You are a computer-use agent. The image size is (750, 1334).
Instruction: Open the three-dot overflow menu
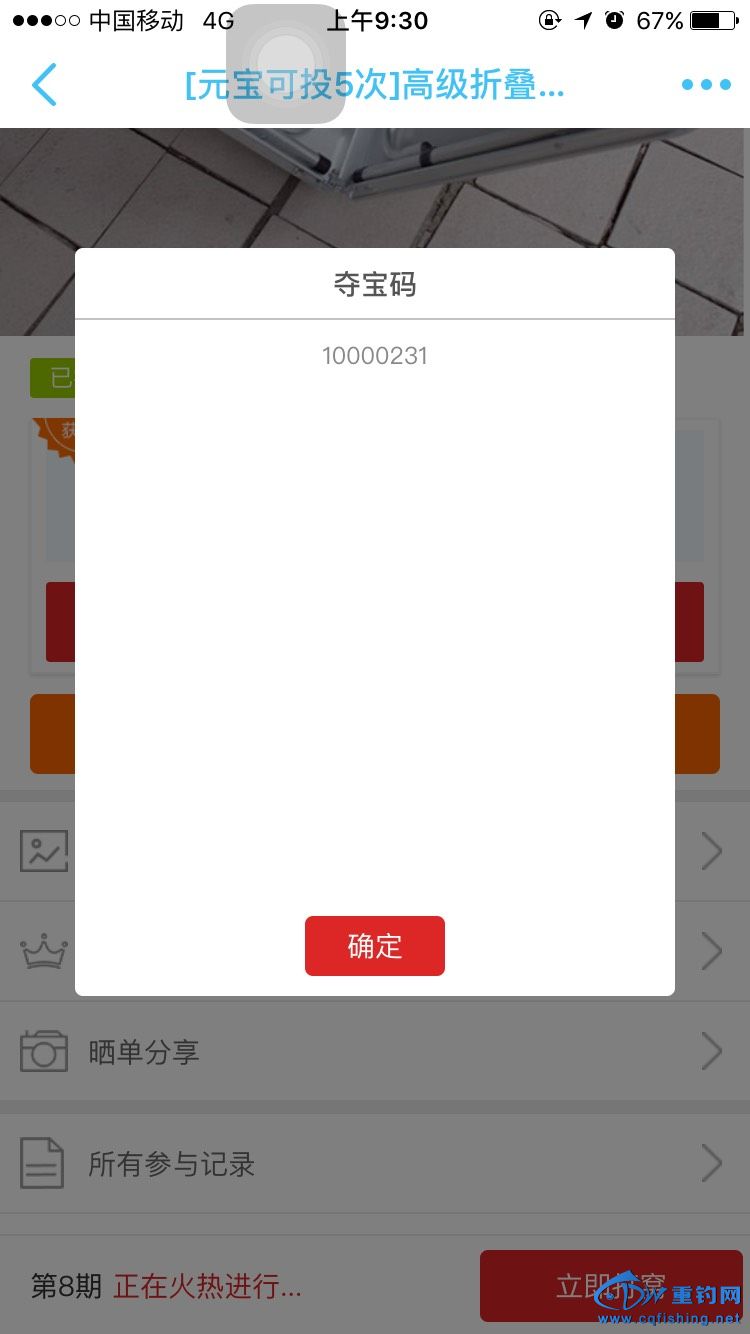[706, 85]
